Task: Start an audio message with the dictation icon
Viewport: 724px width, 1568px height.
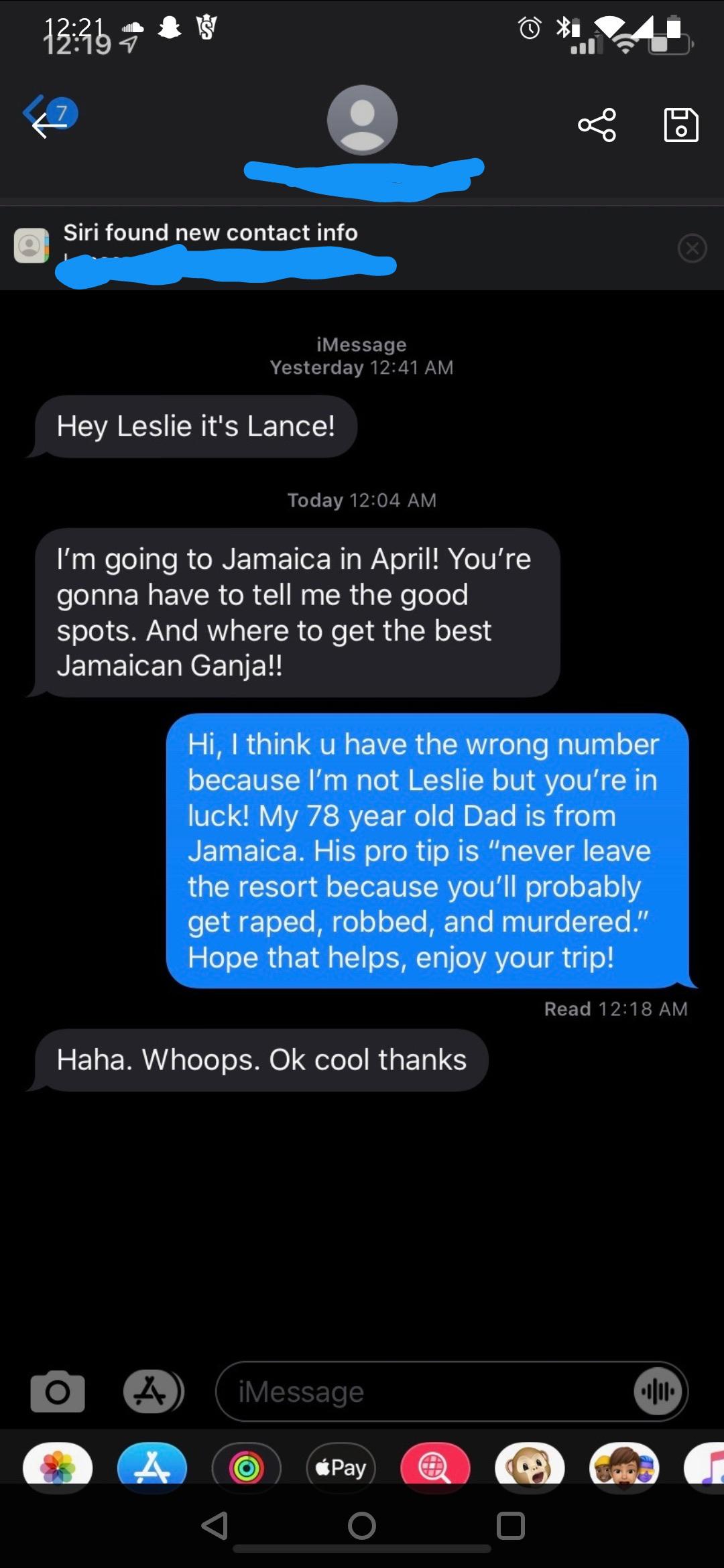Action: click(x=658, y=1392)
